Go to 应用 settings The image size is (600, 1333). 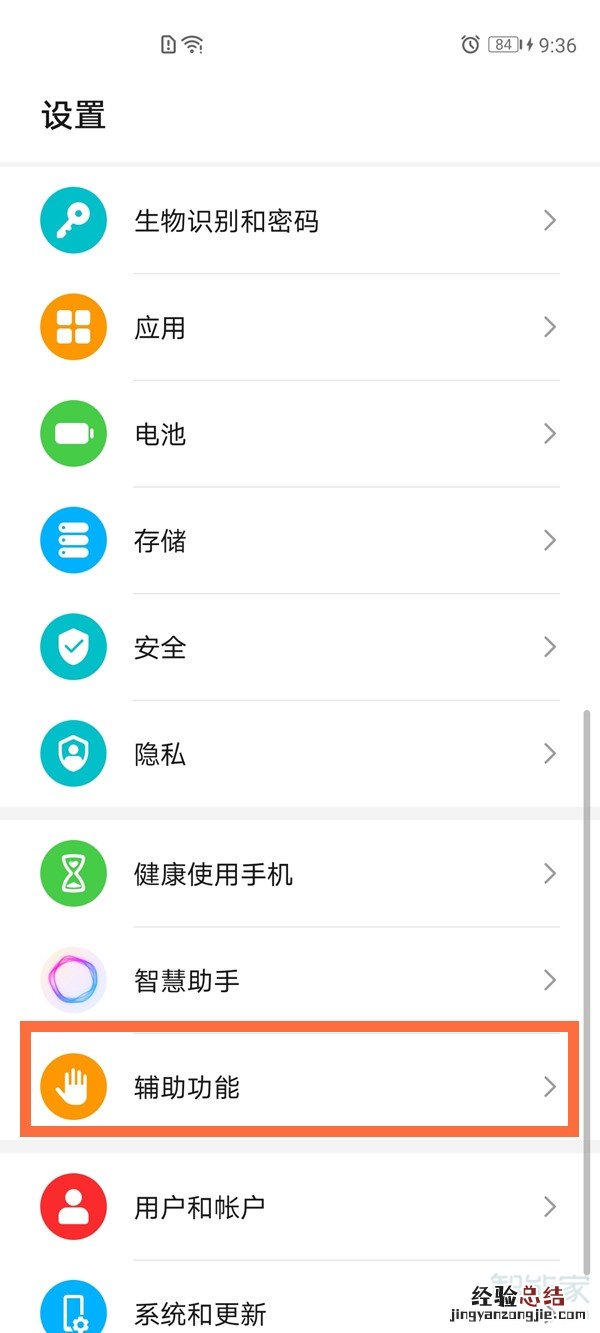click(x=300, y=328)
